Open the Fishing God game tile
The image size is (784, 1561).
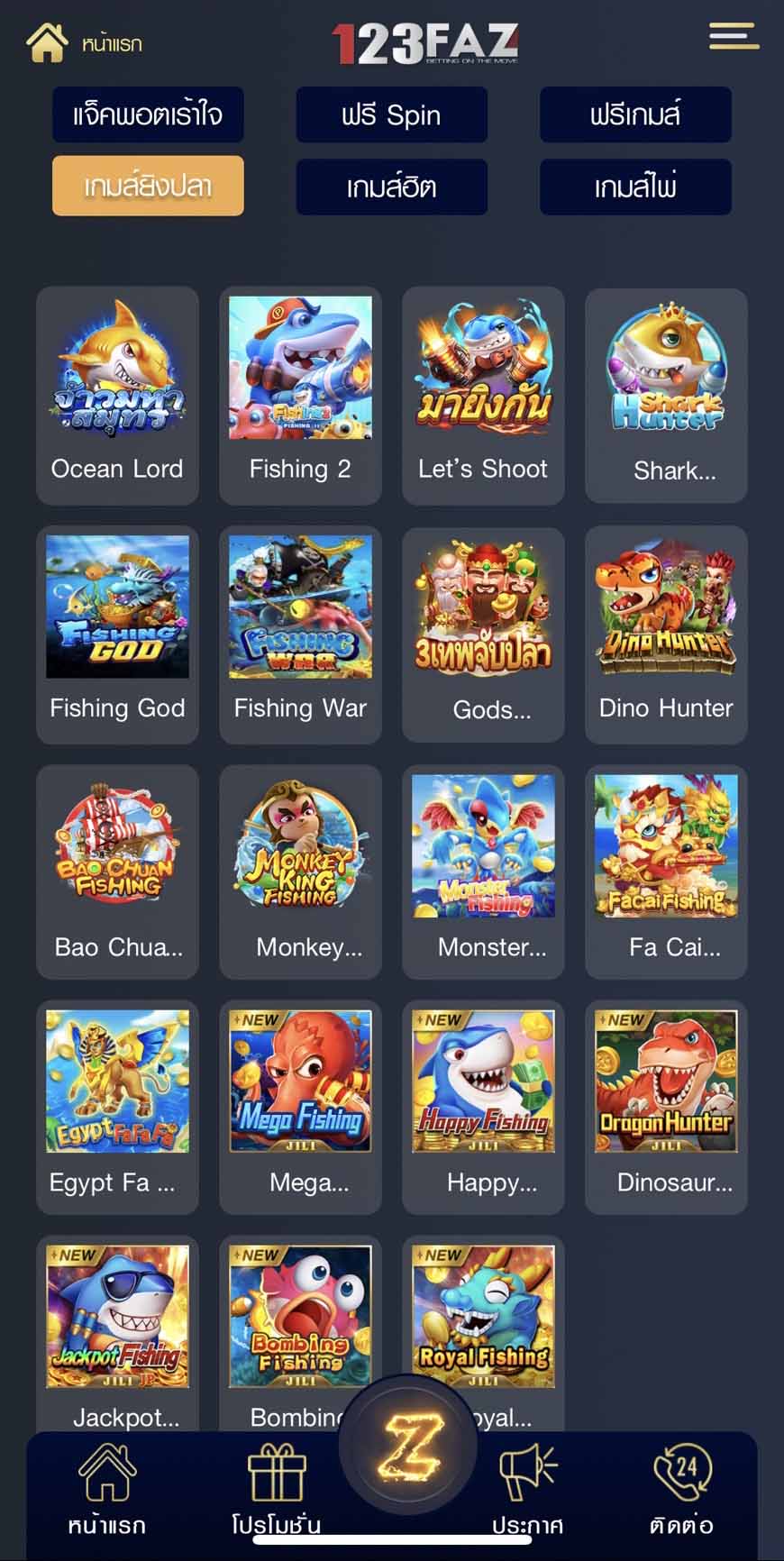pyautogui.click(x=117, y=634)
